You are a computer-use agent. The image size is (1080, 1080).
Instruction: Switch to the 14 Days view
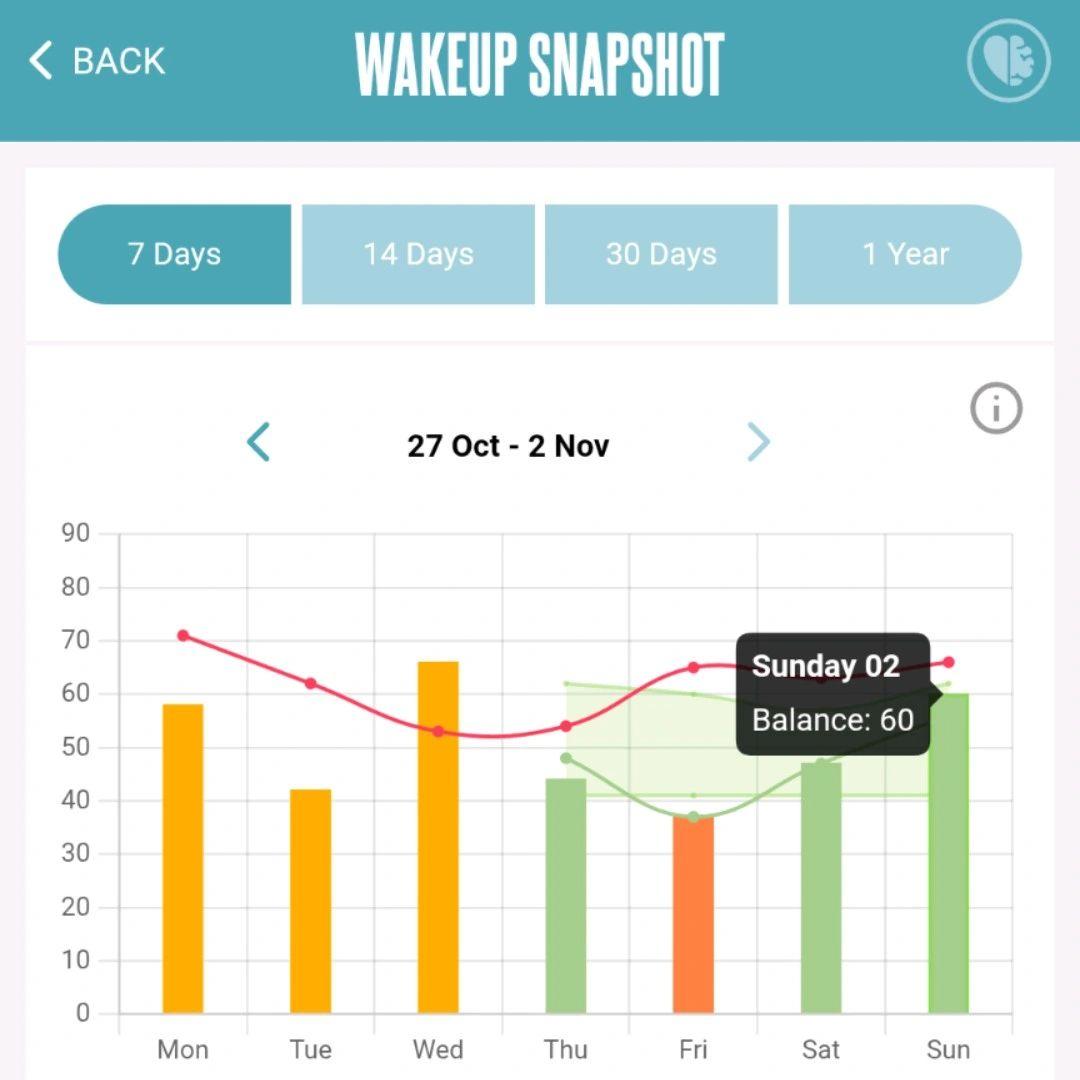(418, 254)
